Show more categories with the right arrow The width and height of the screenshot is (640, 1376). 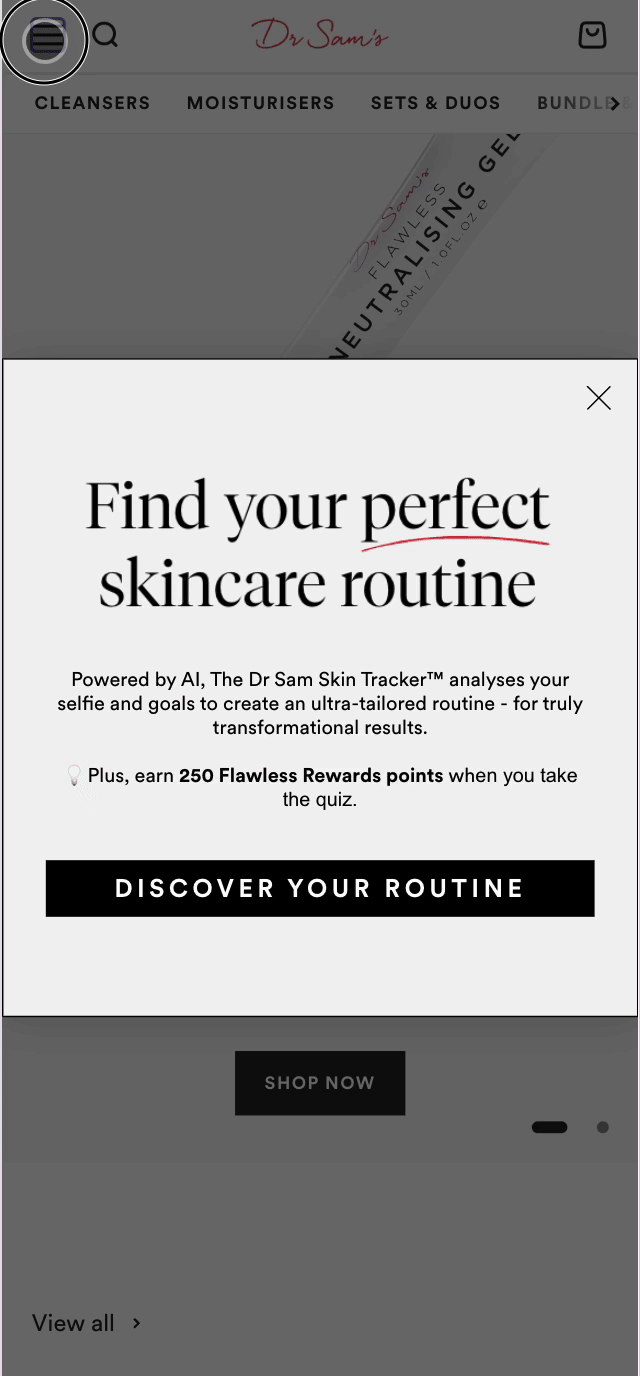615,103
